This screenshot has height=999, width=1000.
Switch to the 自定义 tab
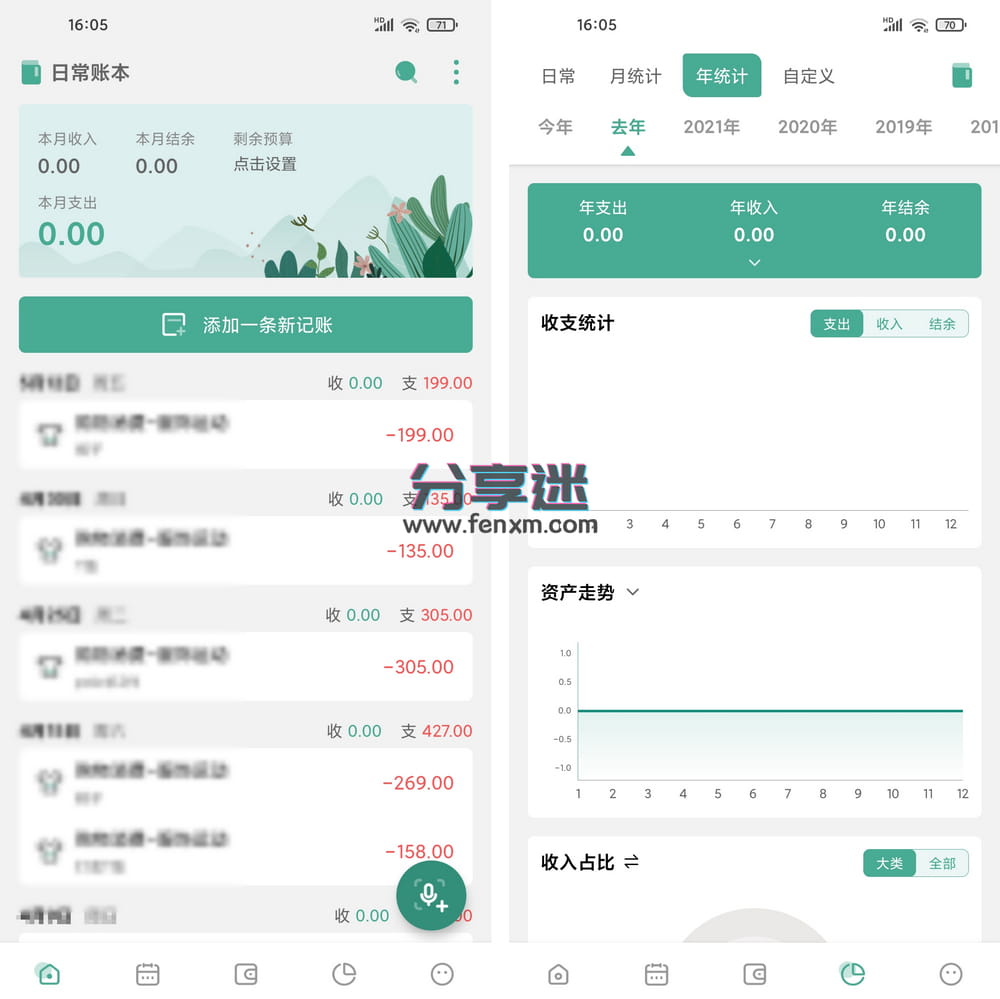coord(808,76)
